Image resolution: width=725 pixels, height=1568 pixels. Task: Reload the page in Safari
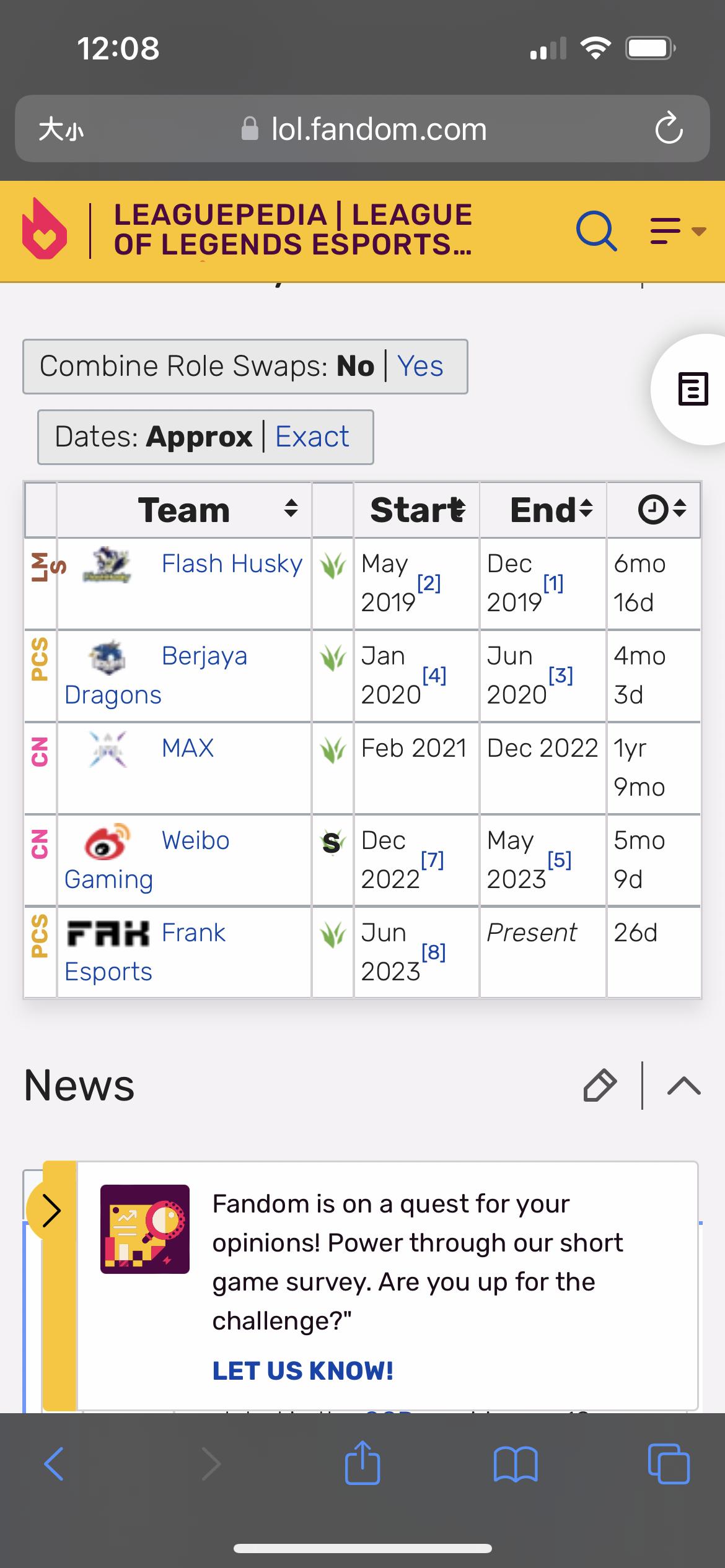(669, 129)
